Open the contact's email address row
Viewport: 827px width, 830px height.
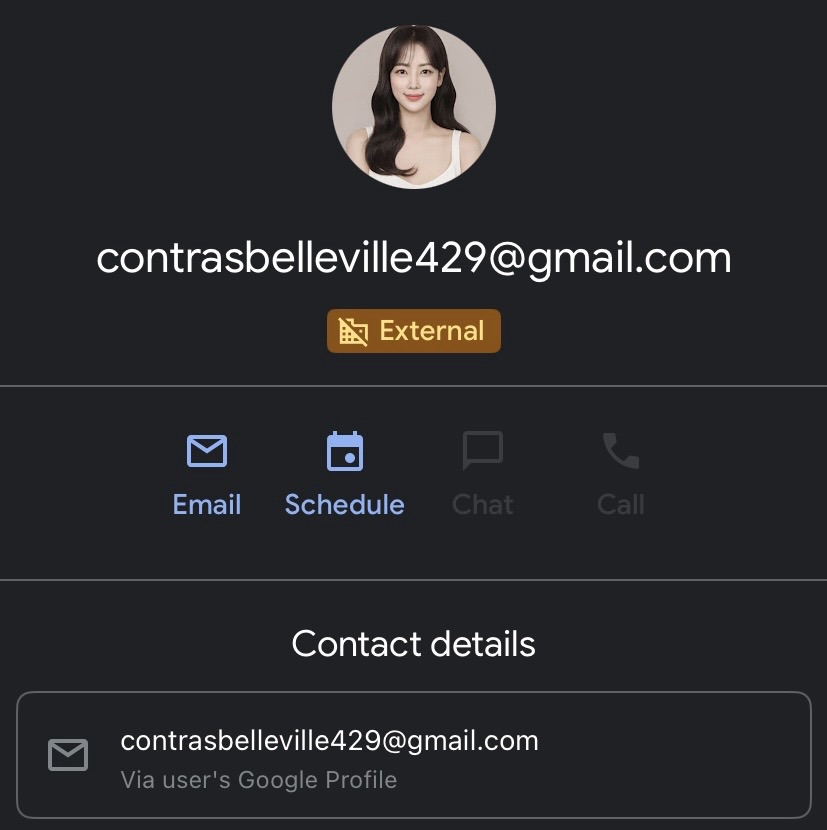[413, 755]
